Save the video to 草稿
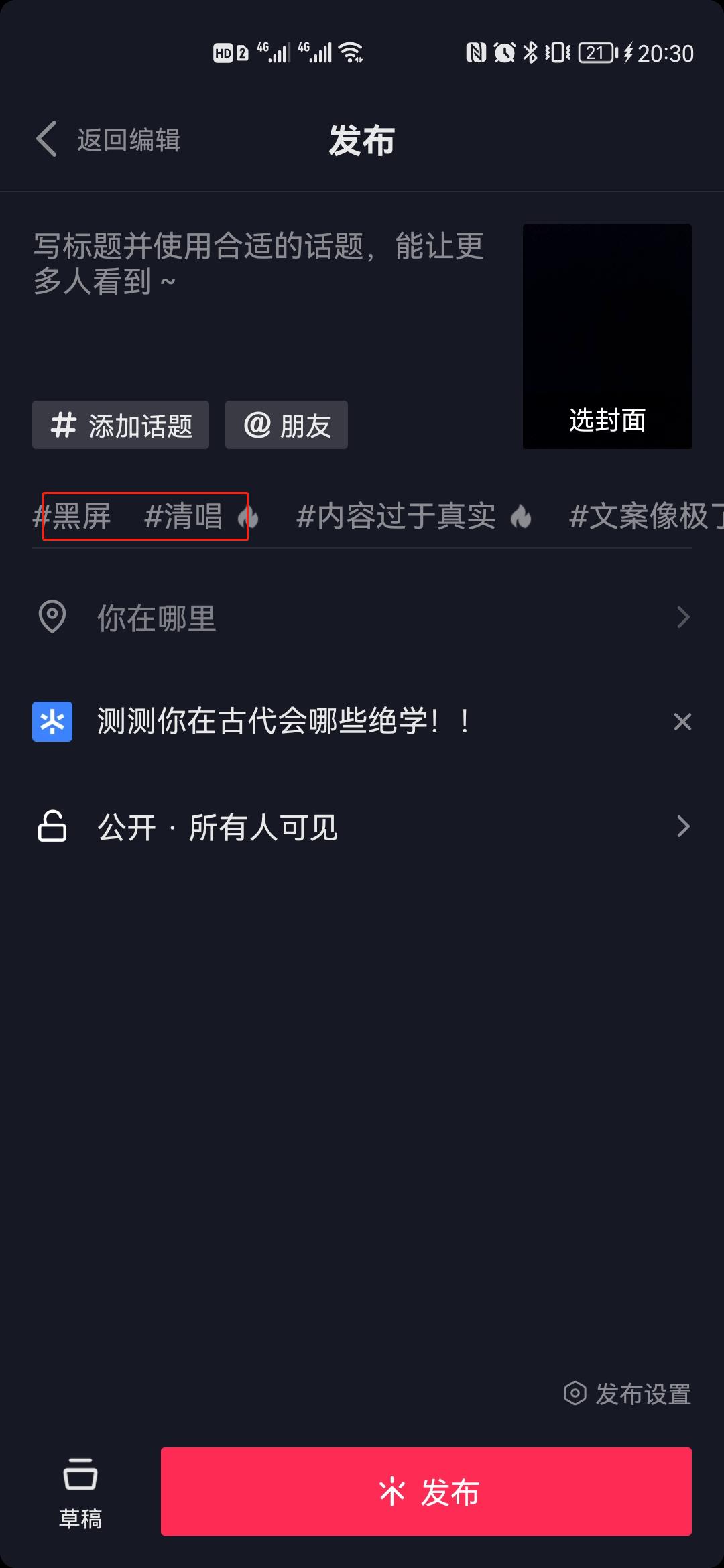The width and height of the screenshot is (724, 1568). click(80, 1492)
